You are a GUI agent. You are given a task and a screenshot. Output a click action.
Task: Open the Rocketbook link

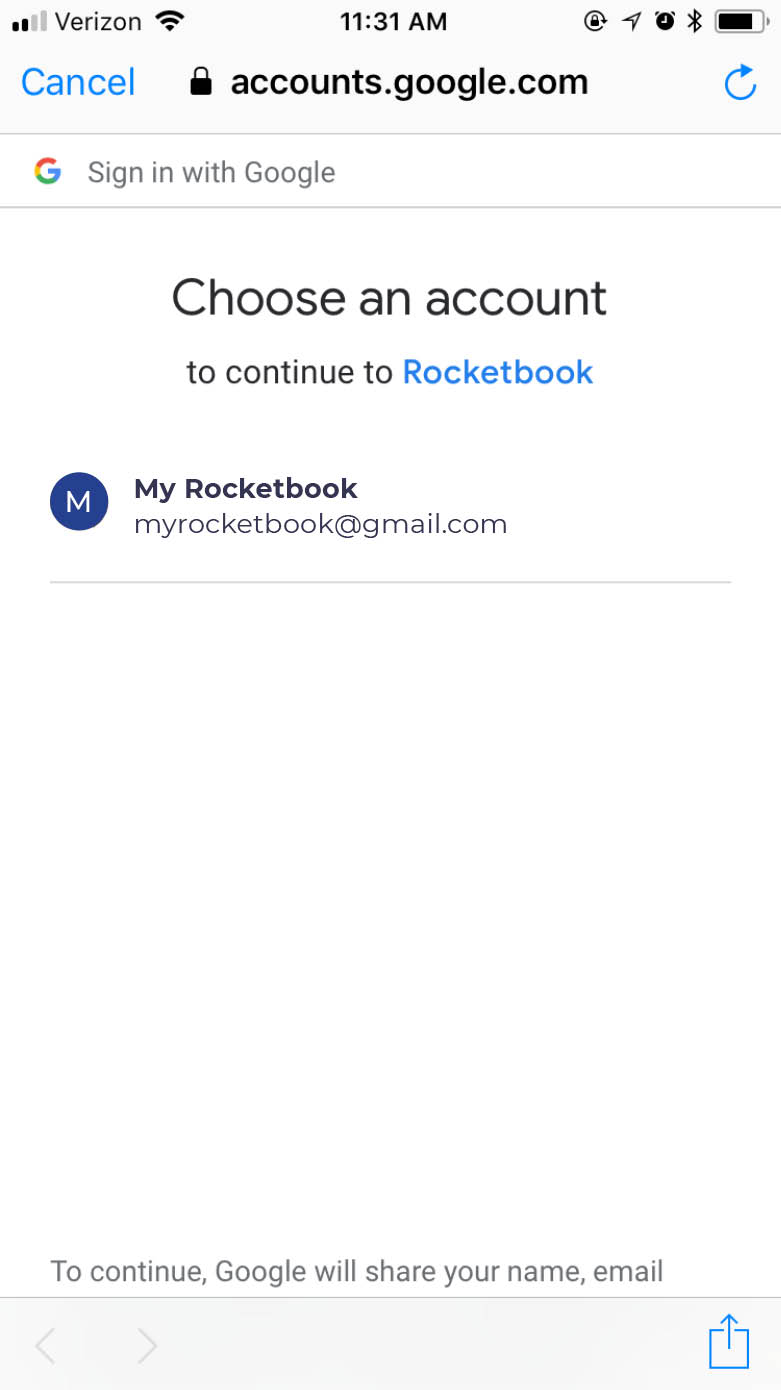(x=497, y=372)
